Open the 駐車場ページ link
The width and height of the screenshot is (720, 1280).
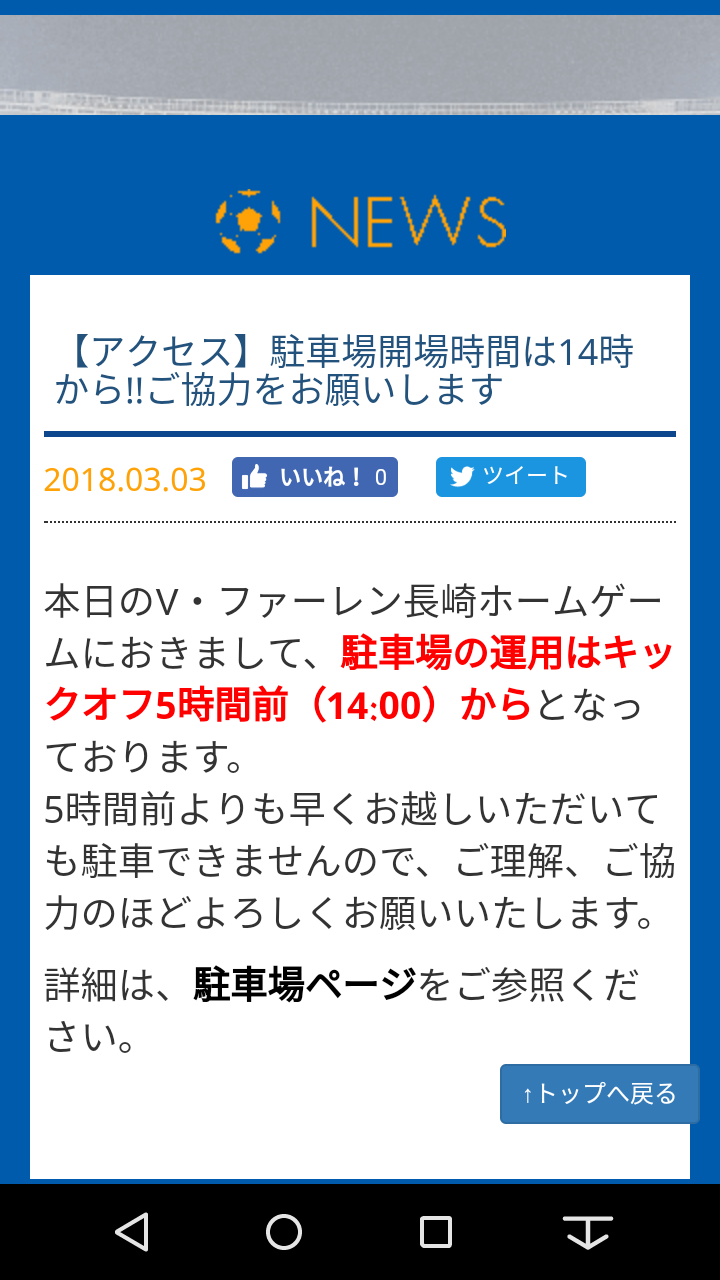point(305,985)
